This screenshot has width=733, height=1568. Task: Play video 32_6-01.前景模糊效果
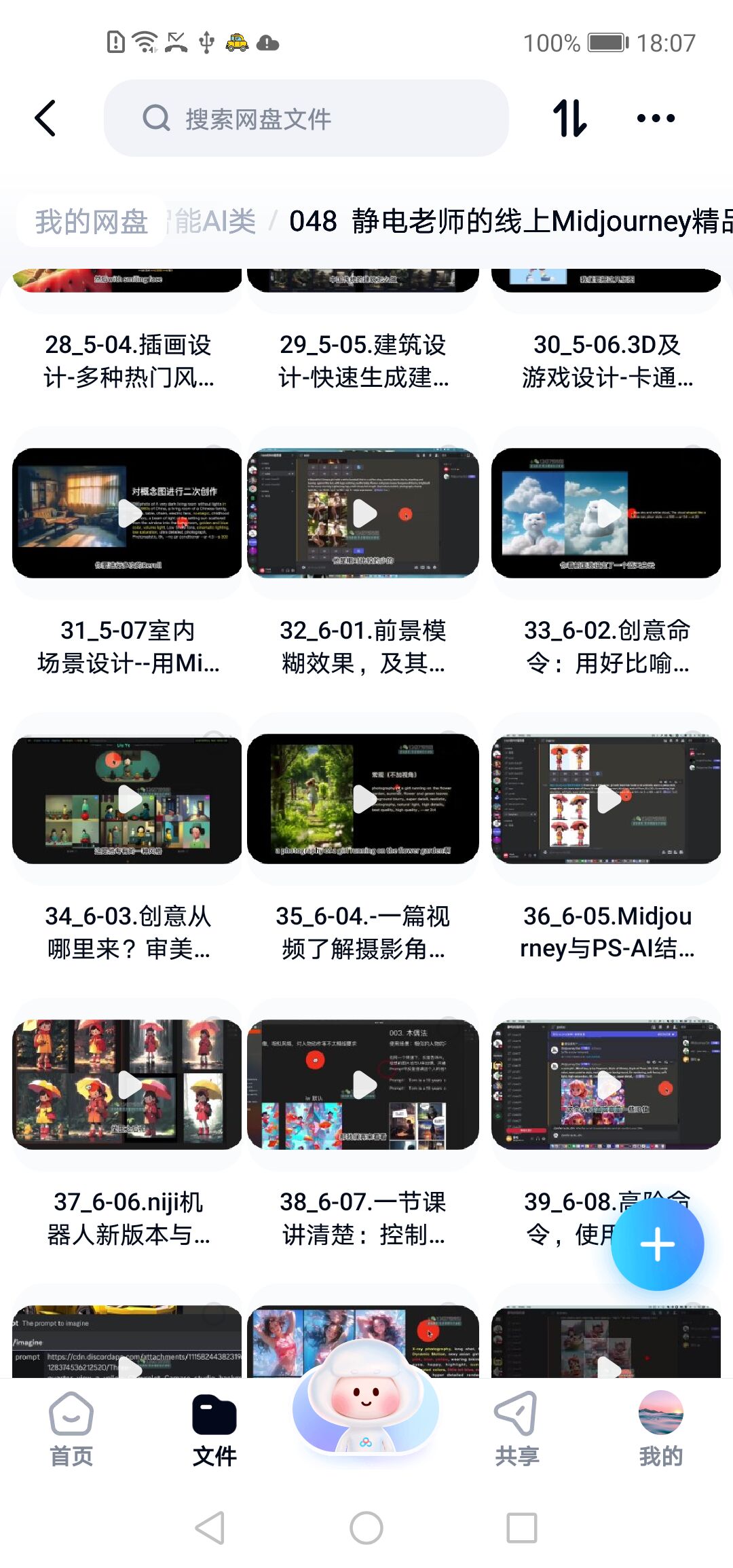pyautogui.click(x=363, y=513)
